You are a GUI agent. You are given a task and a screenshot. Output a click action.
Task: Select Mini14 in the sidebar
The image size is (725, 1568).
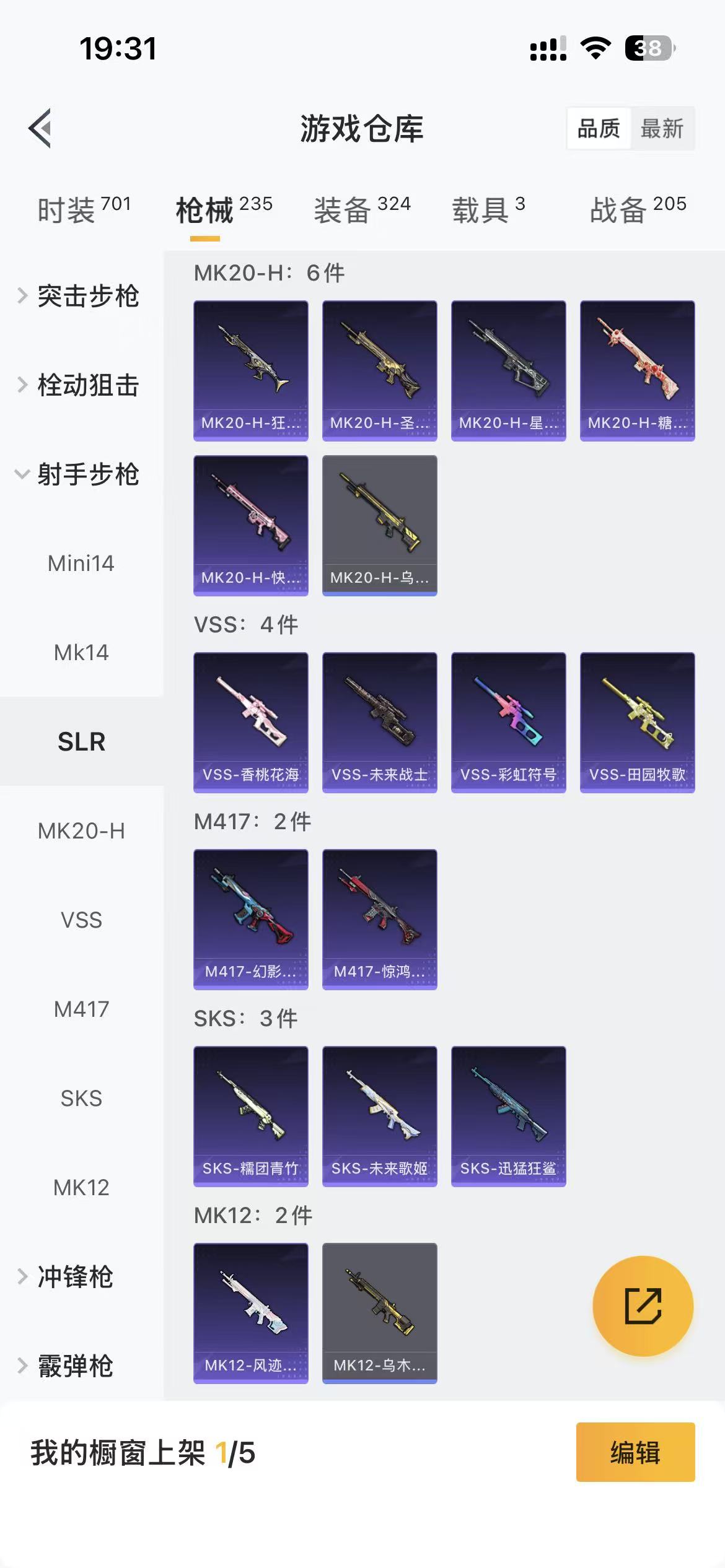click(x=81, y=564)
